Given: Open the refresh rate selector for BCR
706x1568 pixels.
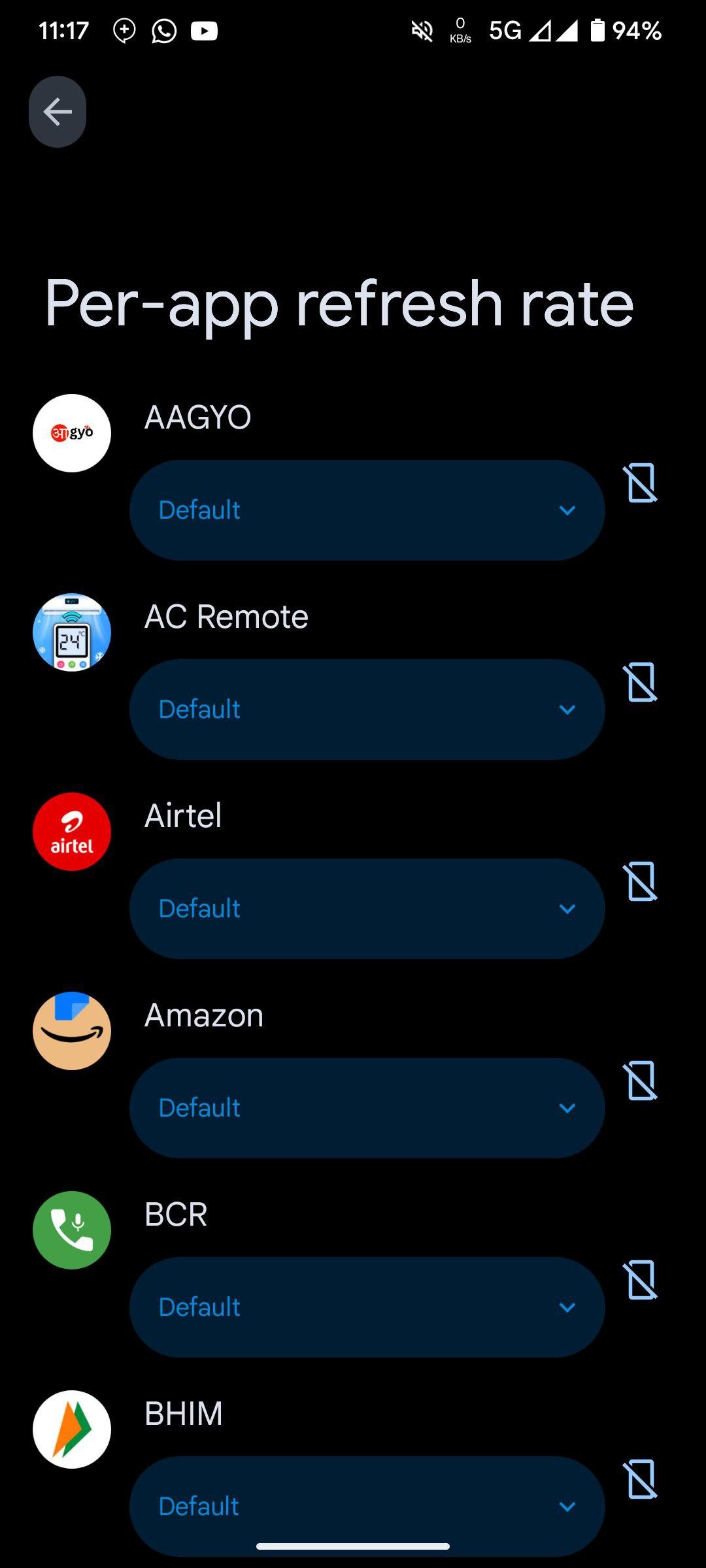Looking at the screenshot, I should pyautogui.click(x=367, y=1307).
